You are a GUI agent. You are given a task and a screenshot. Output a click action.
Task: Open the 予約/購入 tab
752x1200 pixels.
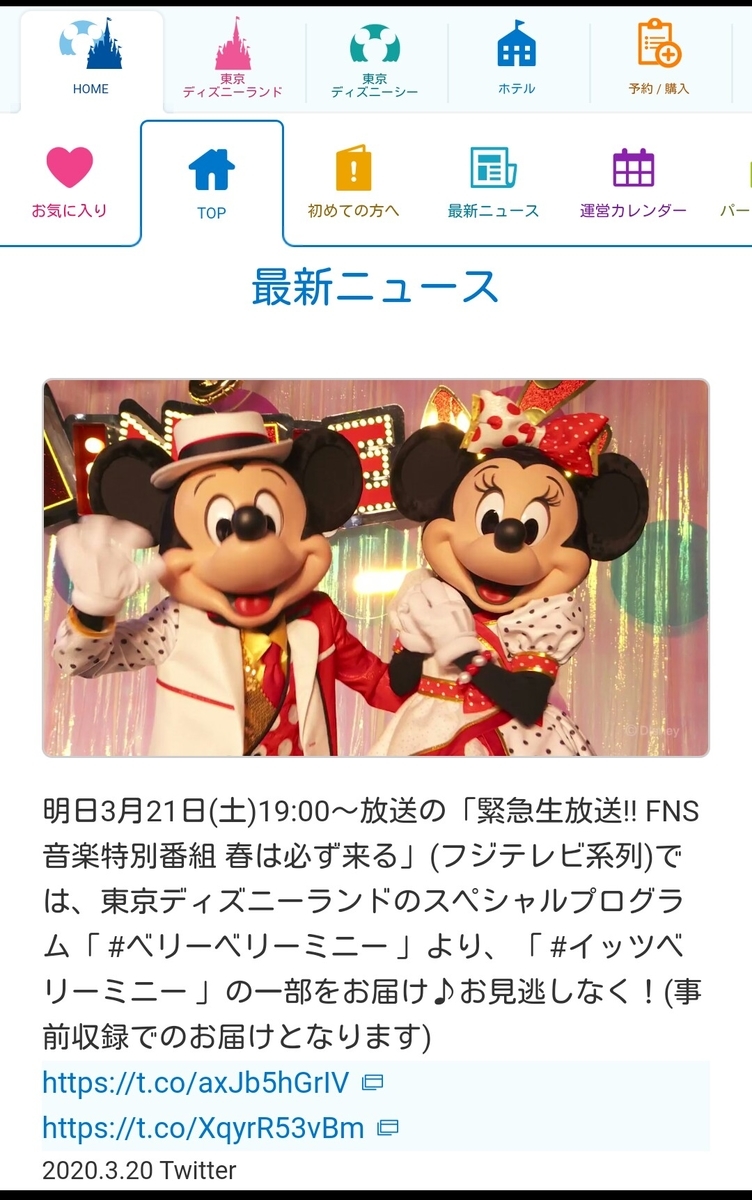click(x=659, y=60)
